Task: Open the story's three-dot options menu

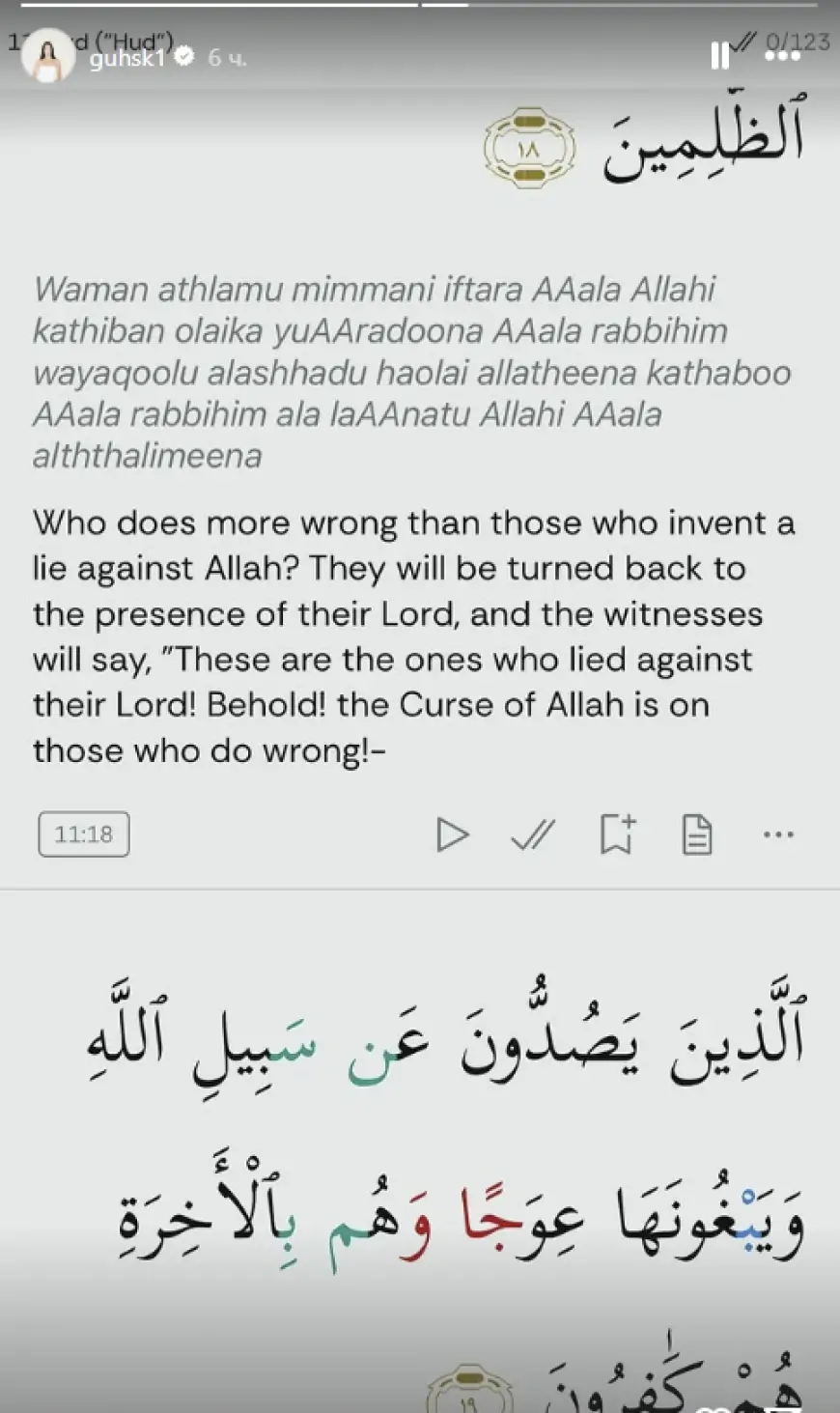Action: [x=782, y=57]
